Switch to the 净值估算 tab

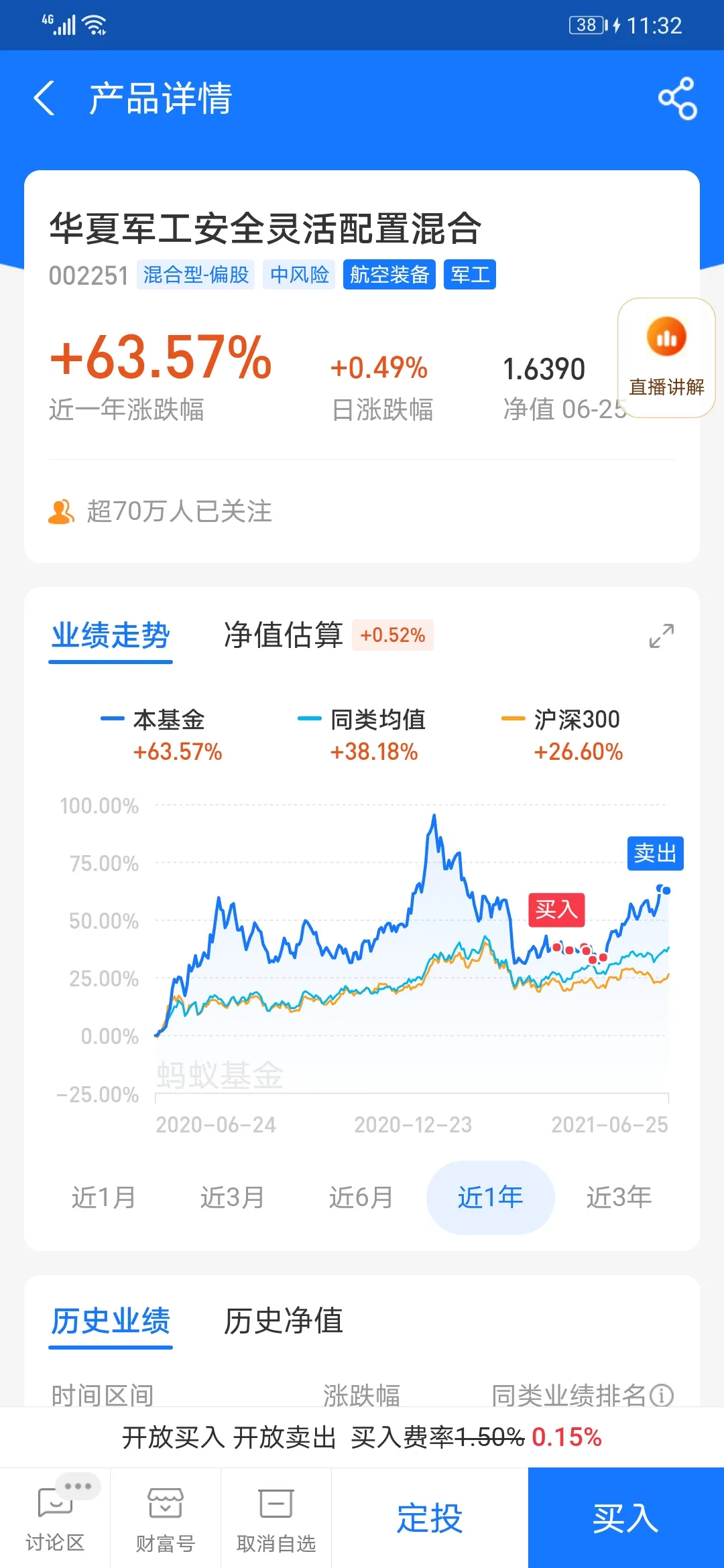[x=284, y=635]
